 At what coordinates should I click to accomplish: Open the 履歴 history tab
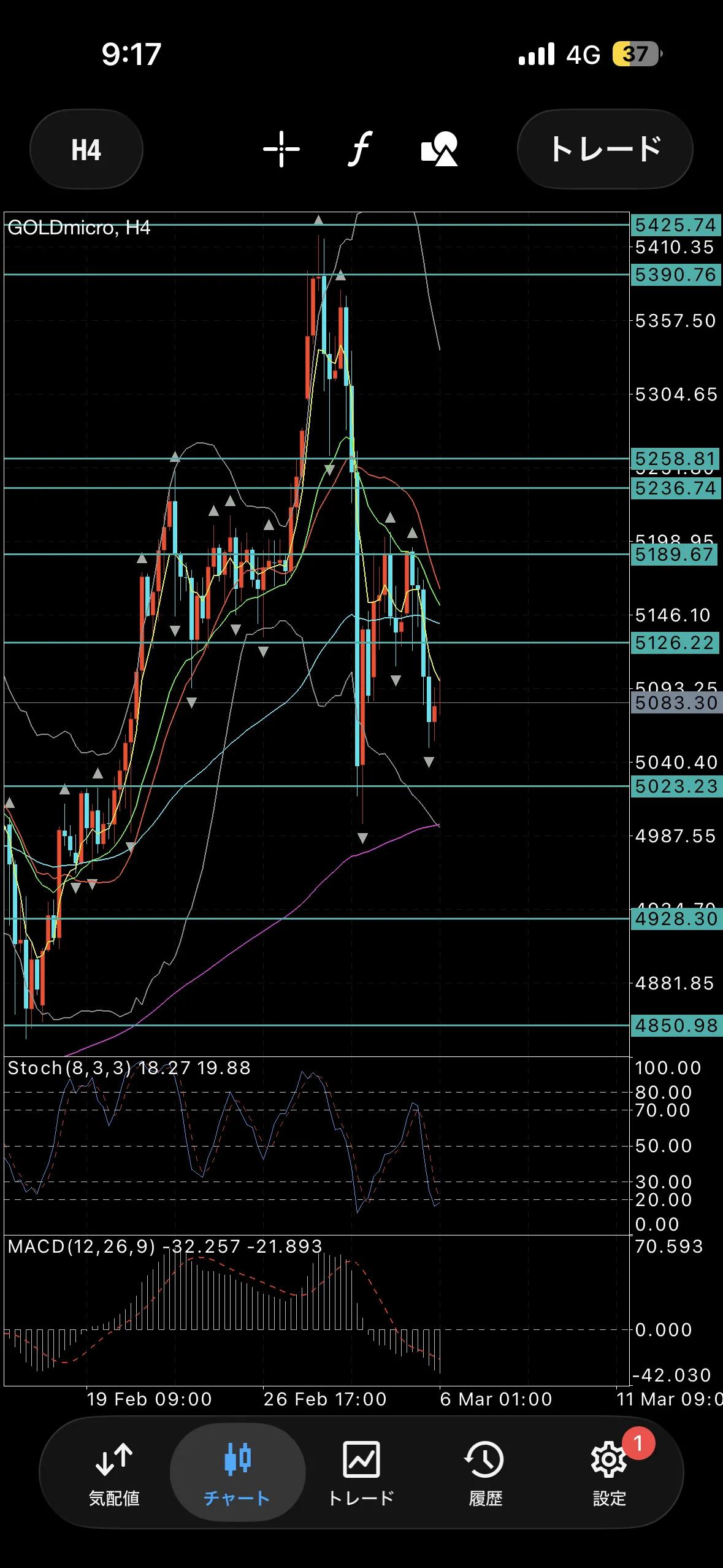485,1474
